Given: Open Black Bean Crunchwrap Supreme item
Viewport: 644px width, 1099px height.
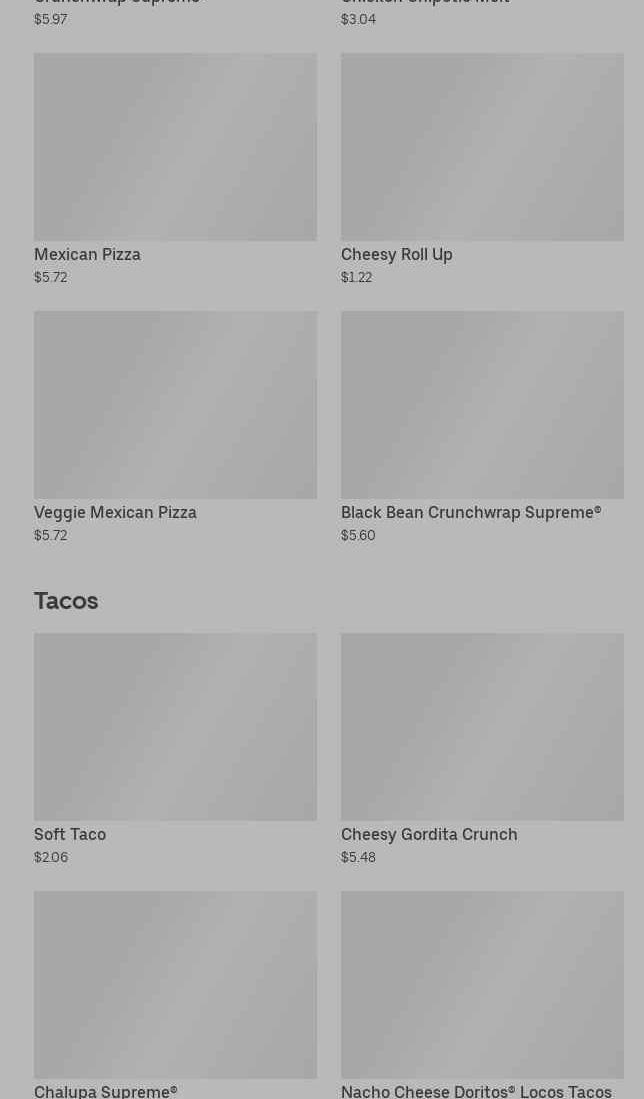Looking at the screenshot, I should (482, 427).
